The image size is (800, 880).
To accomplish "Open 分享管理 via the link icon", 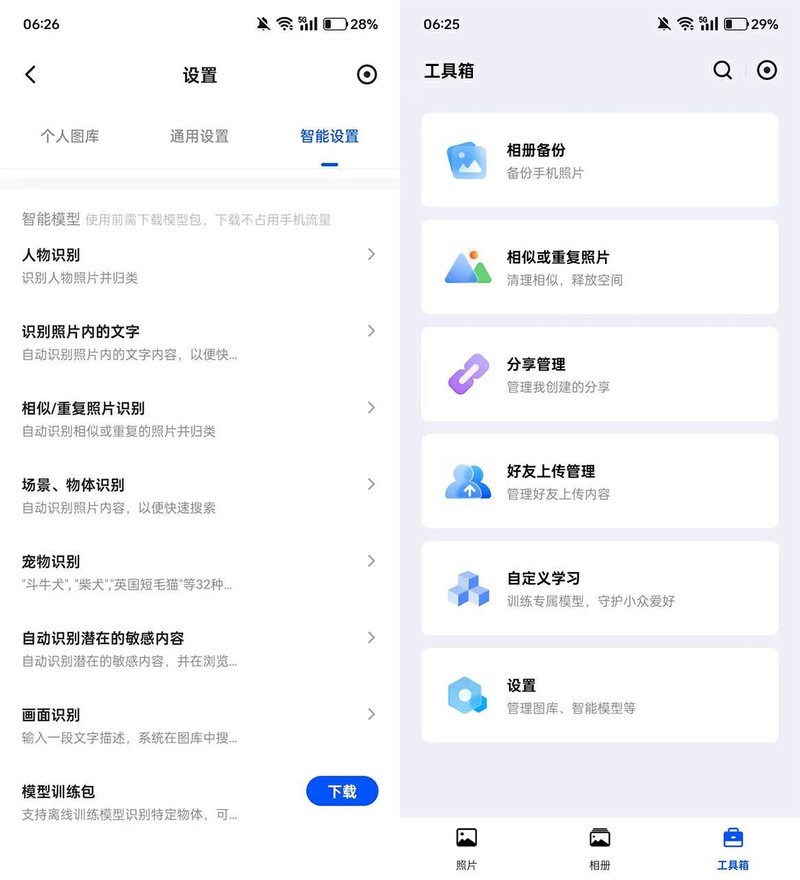I will click(466, 374).
